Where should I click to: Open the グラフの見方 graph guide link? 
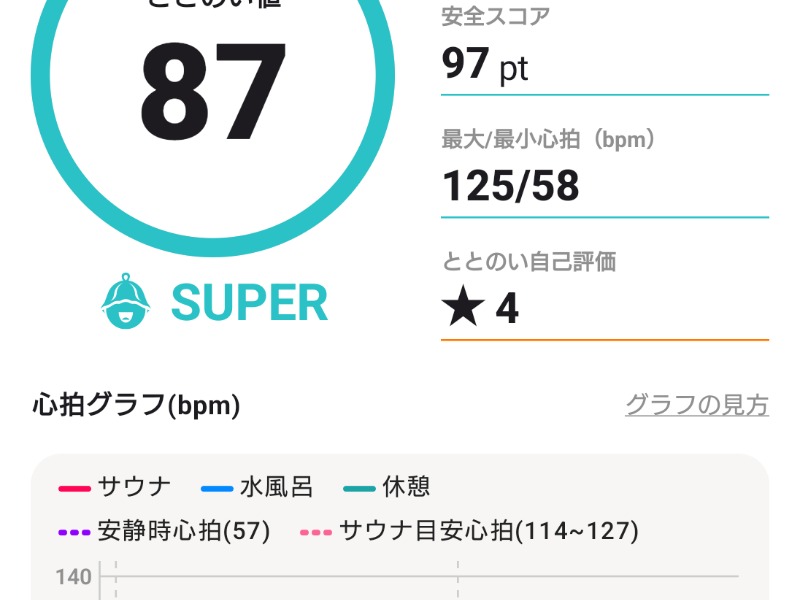pos(697,405)
